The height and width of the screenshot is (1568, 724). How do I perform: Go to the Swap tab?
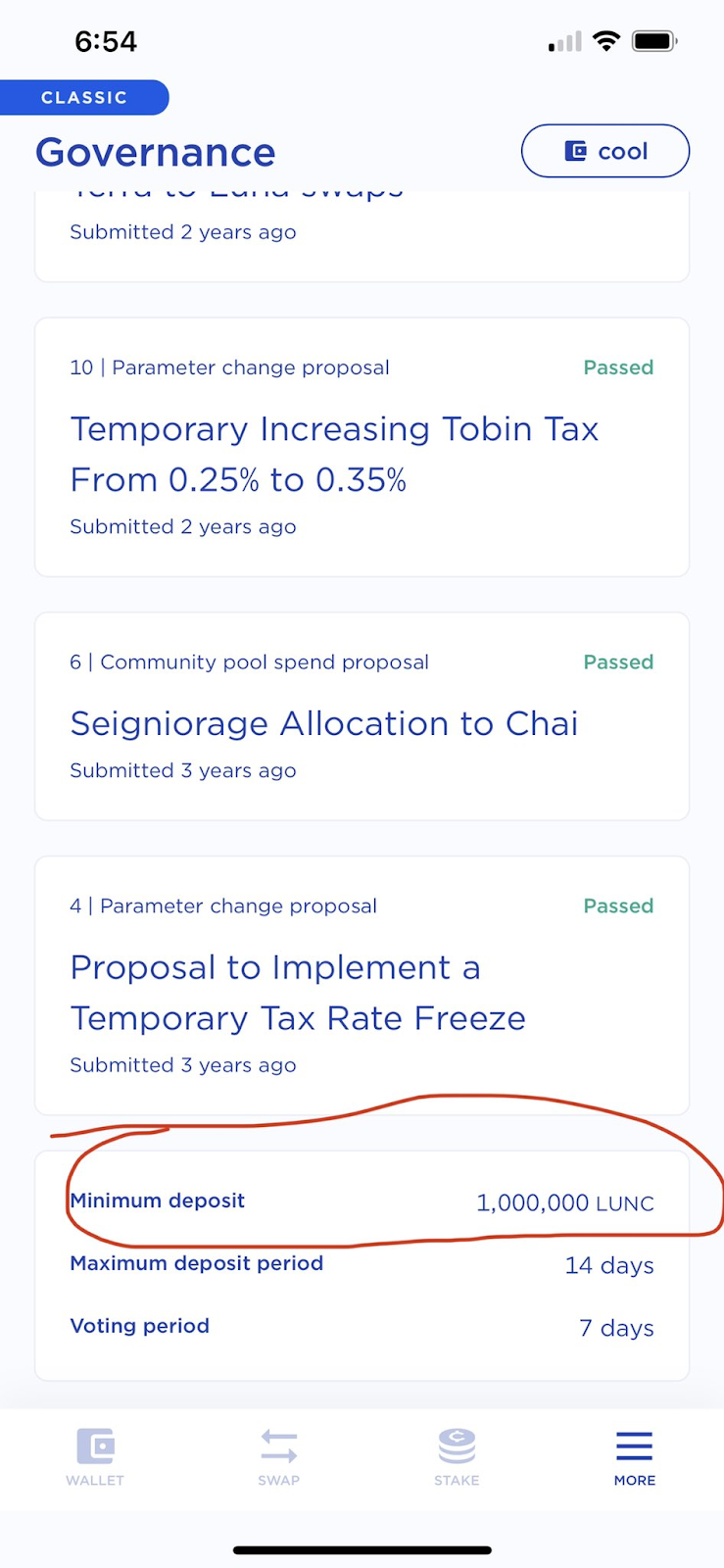(279, 1456)
